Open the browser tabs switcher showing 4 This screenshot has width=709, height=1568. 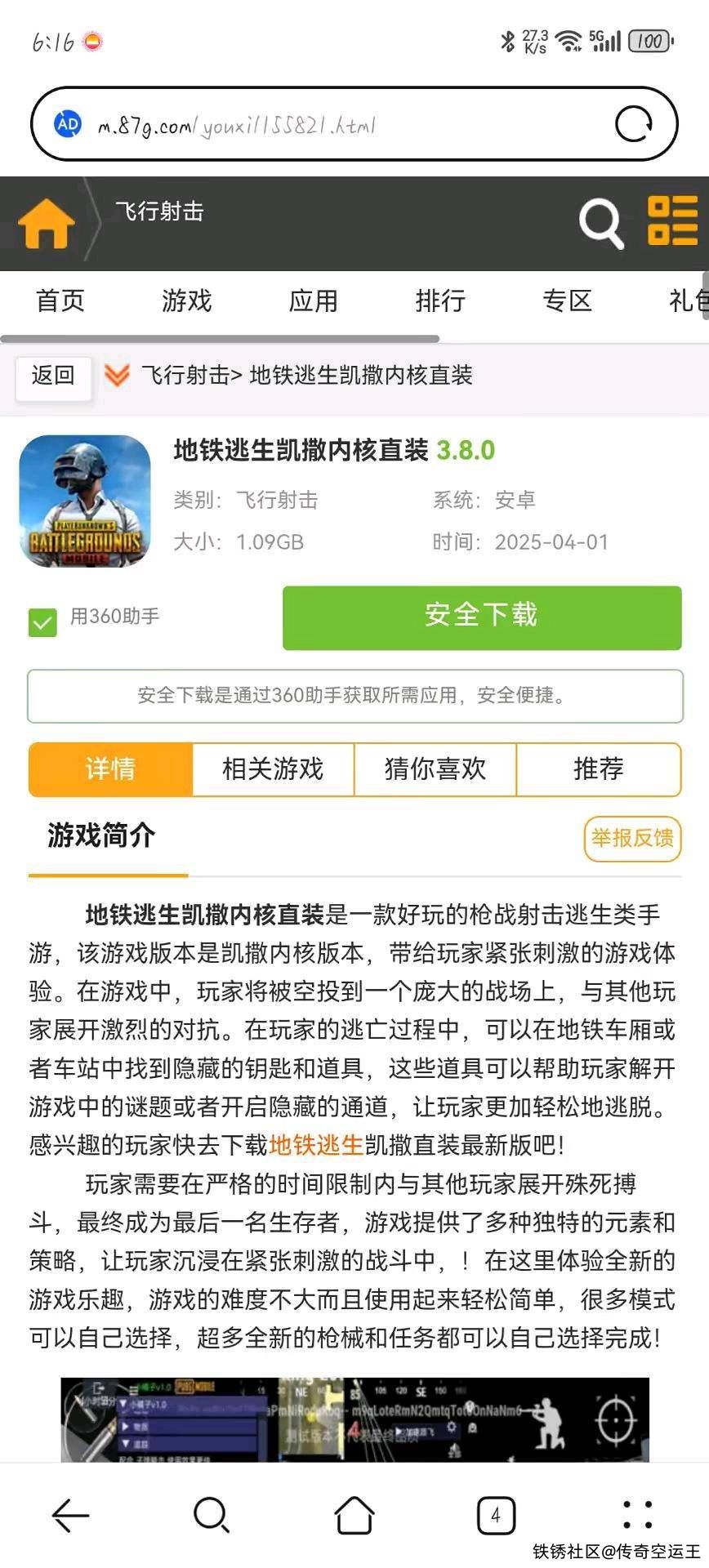tap(496, 1516)
